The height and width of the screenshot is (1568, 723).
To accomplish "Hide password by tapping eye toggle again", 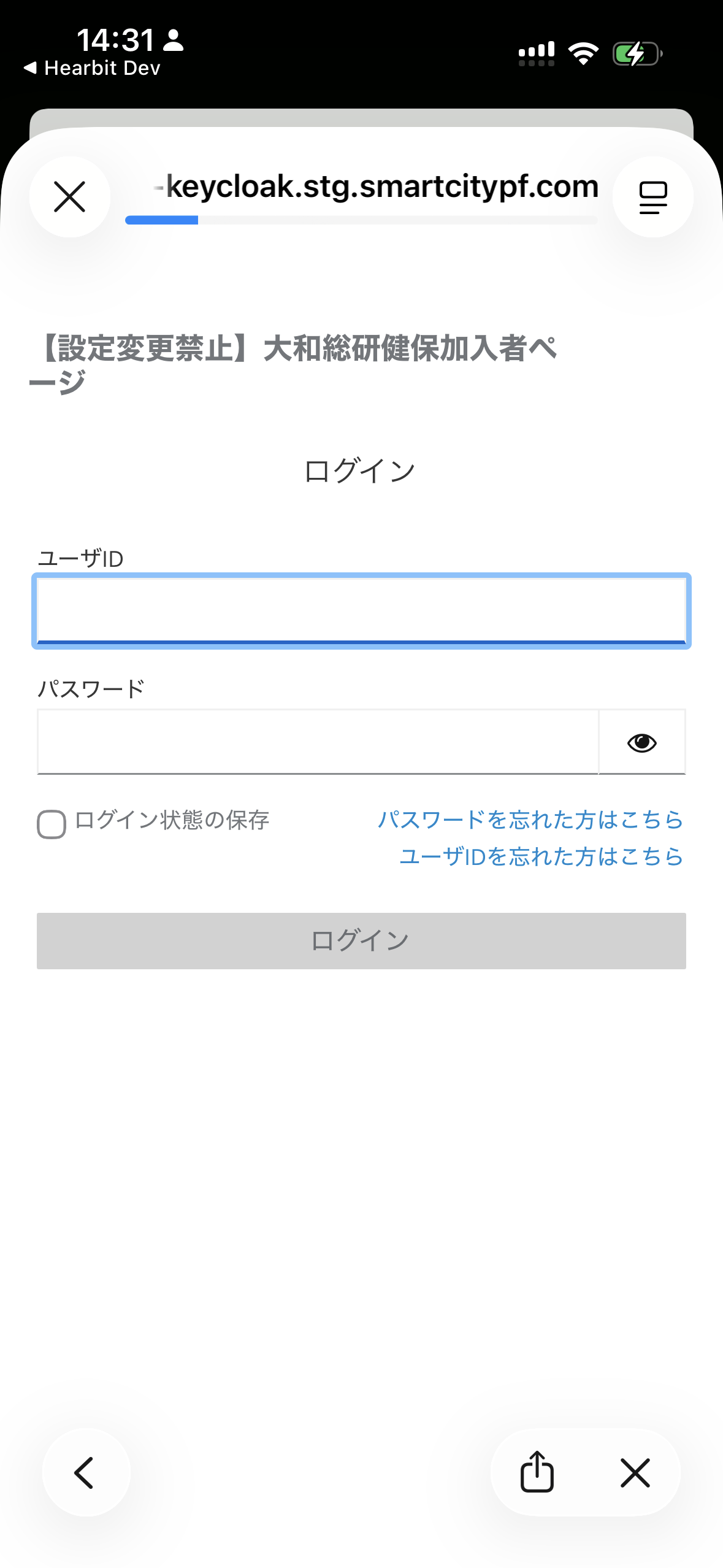I will (x=641, y=742).
